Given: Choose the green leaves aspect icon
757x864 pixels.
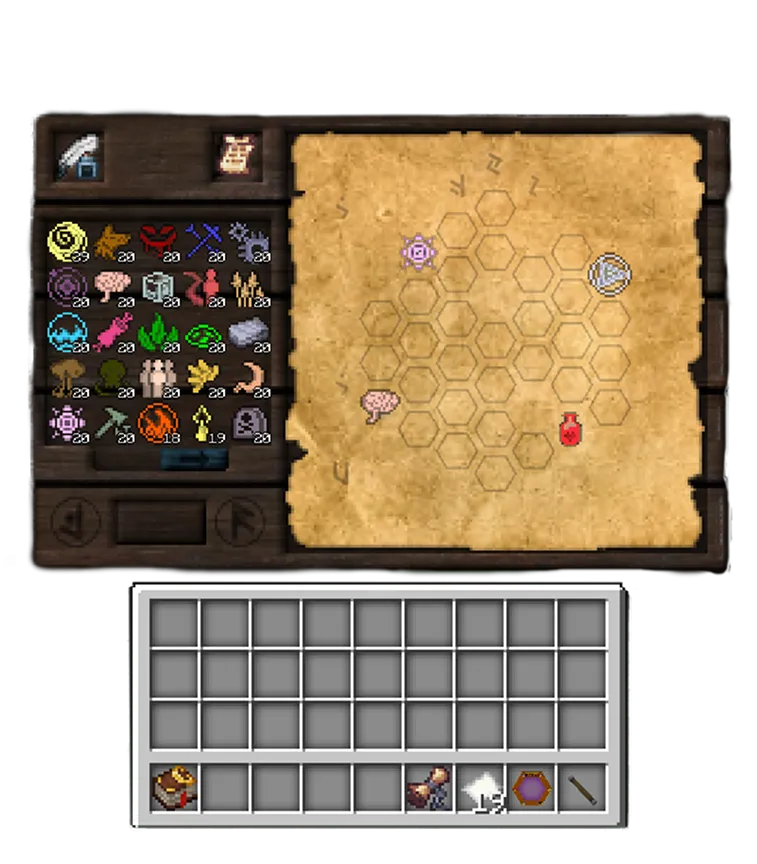Looking at the screenshot, I should pos(157,332).
